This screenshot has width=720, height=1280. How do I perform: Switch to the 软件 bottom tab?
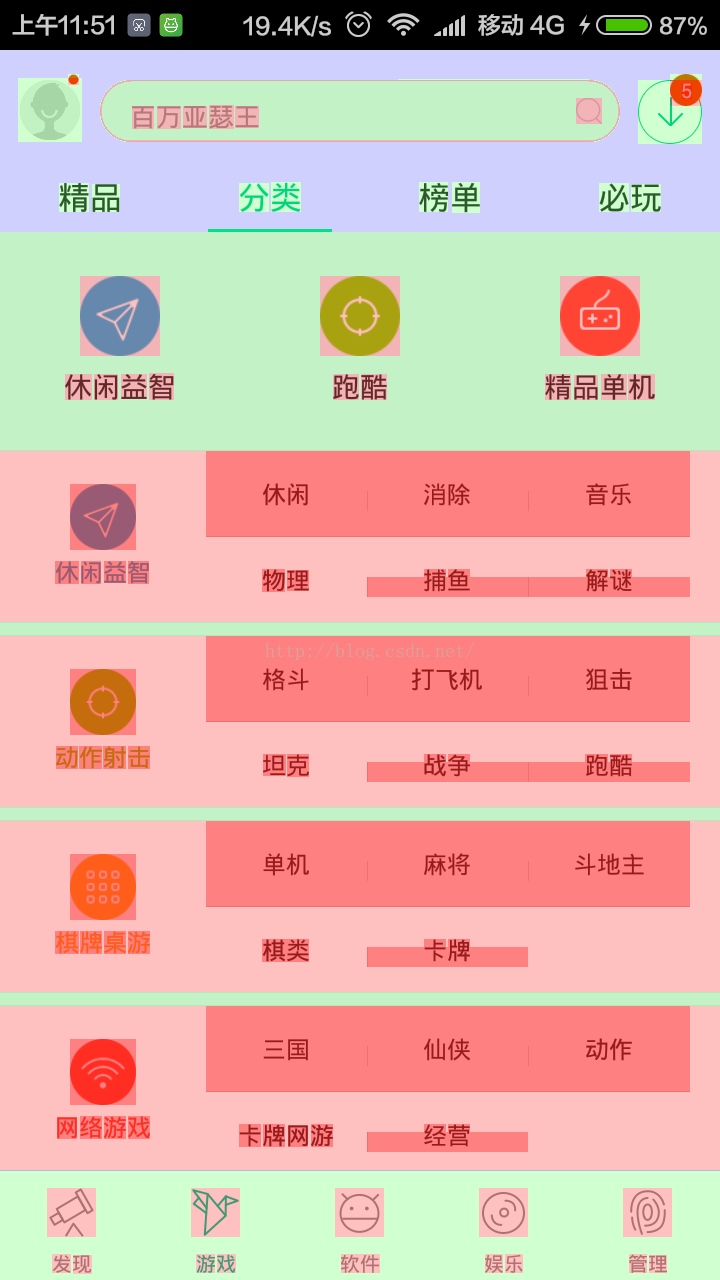coord(360,1230)
